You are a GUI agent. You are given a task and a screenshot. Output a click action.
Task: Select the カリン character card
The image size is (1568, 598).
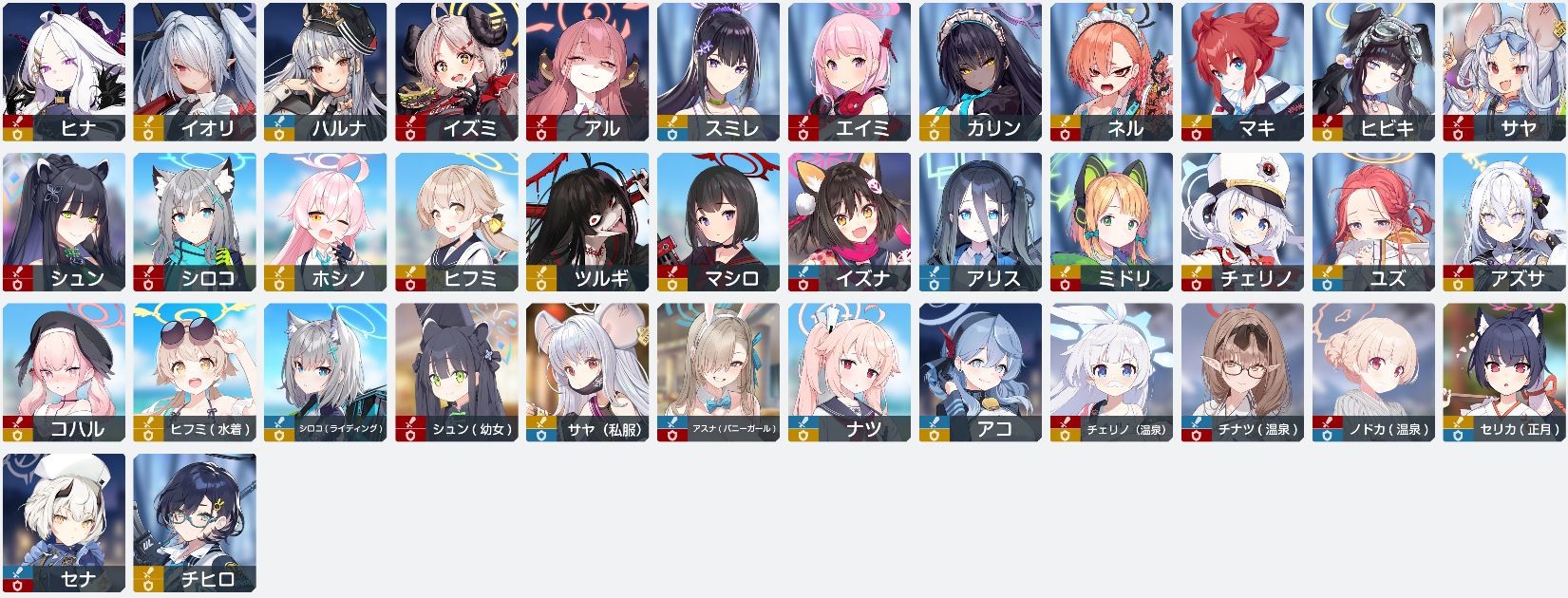[981, 71]
